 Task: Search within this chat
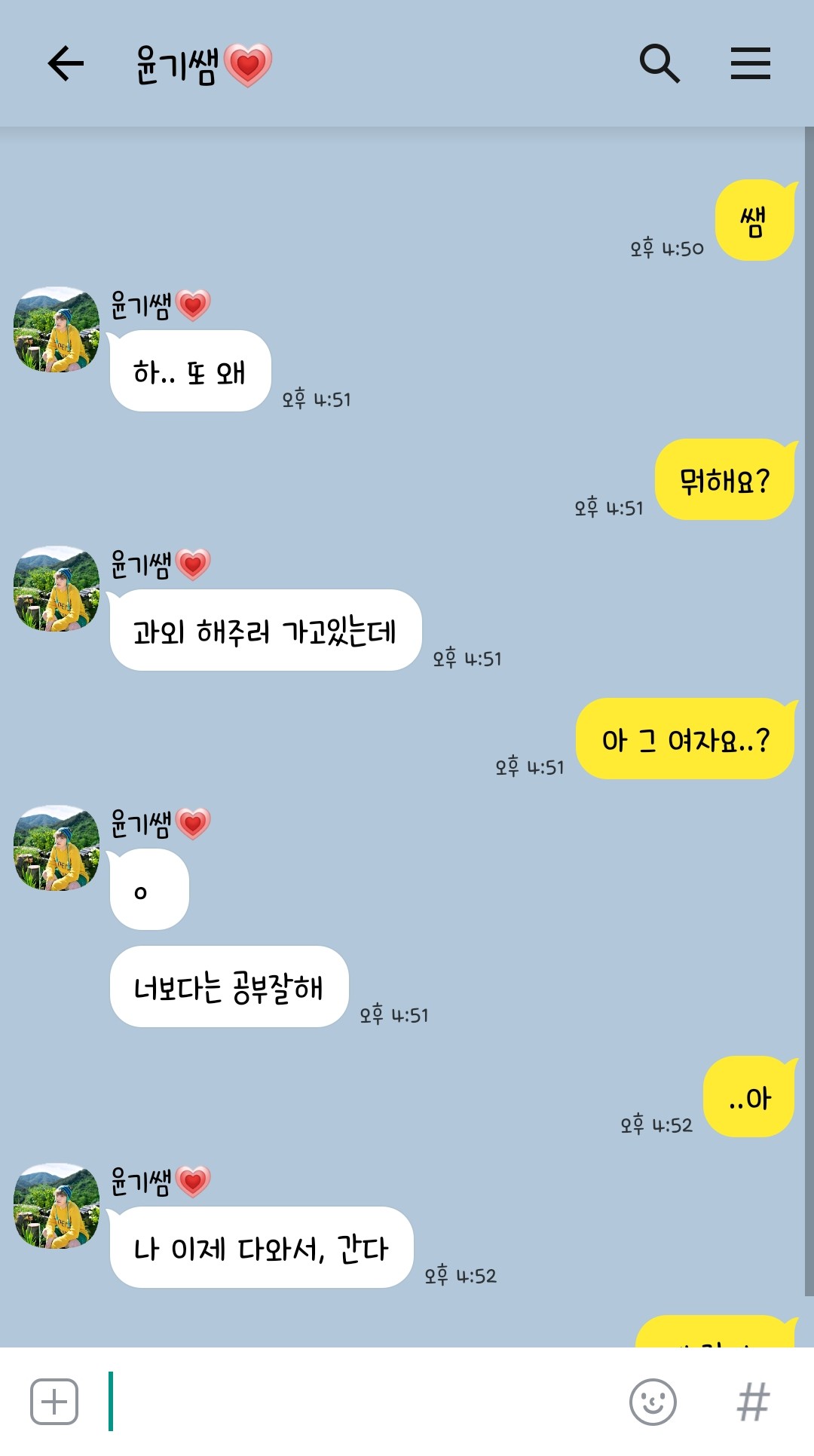coord(659,63)
